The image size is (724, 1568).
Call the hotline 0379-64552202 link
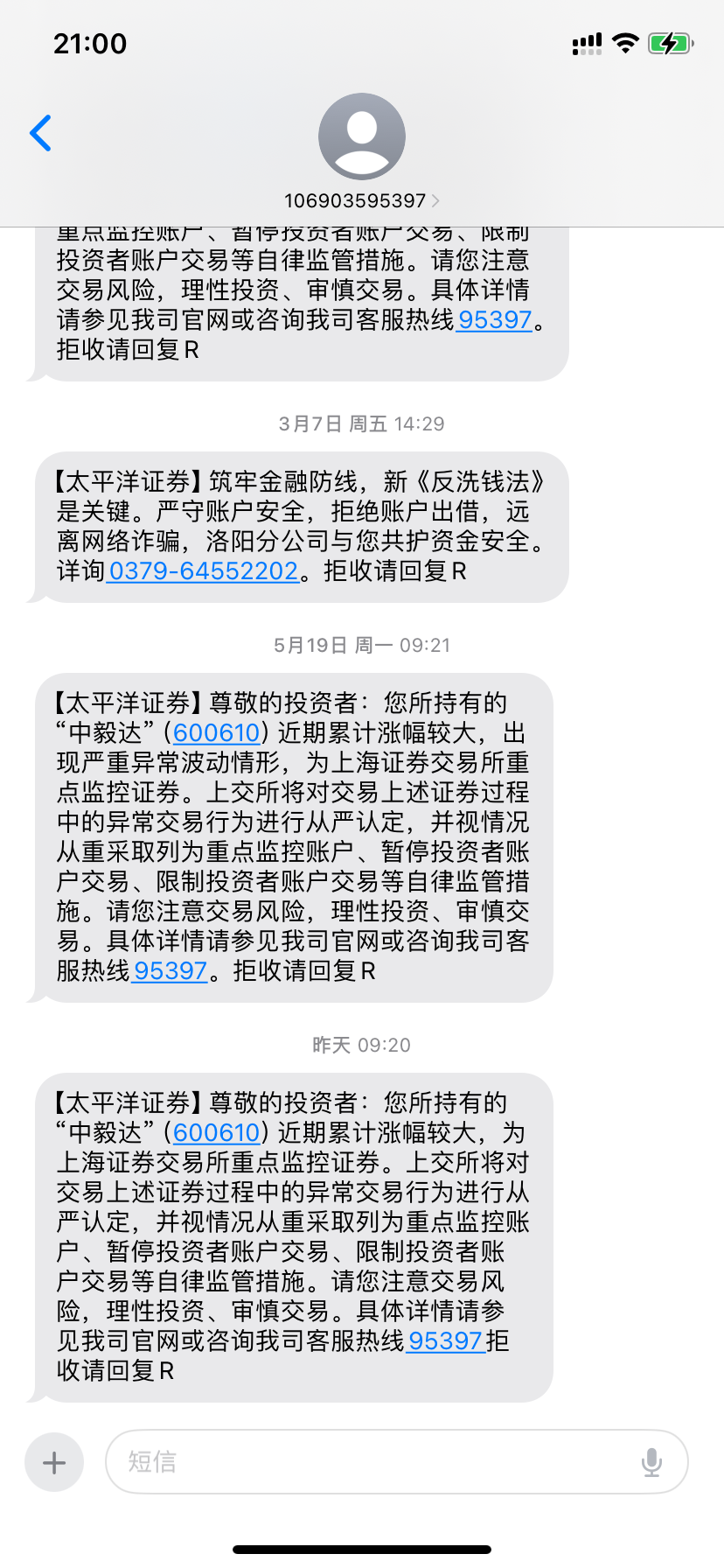(203, 571)
